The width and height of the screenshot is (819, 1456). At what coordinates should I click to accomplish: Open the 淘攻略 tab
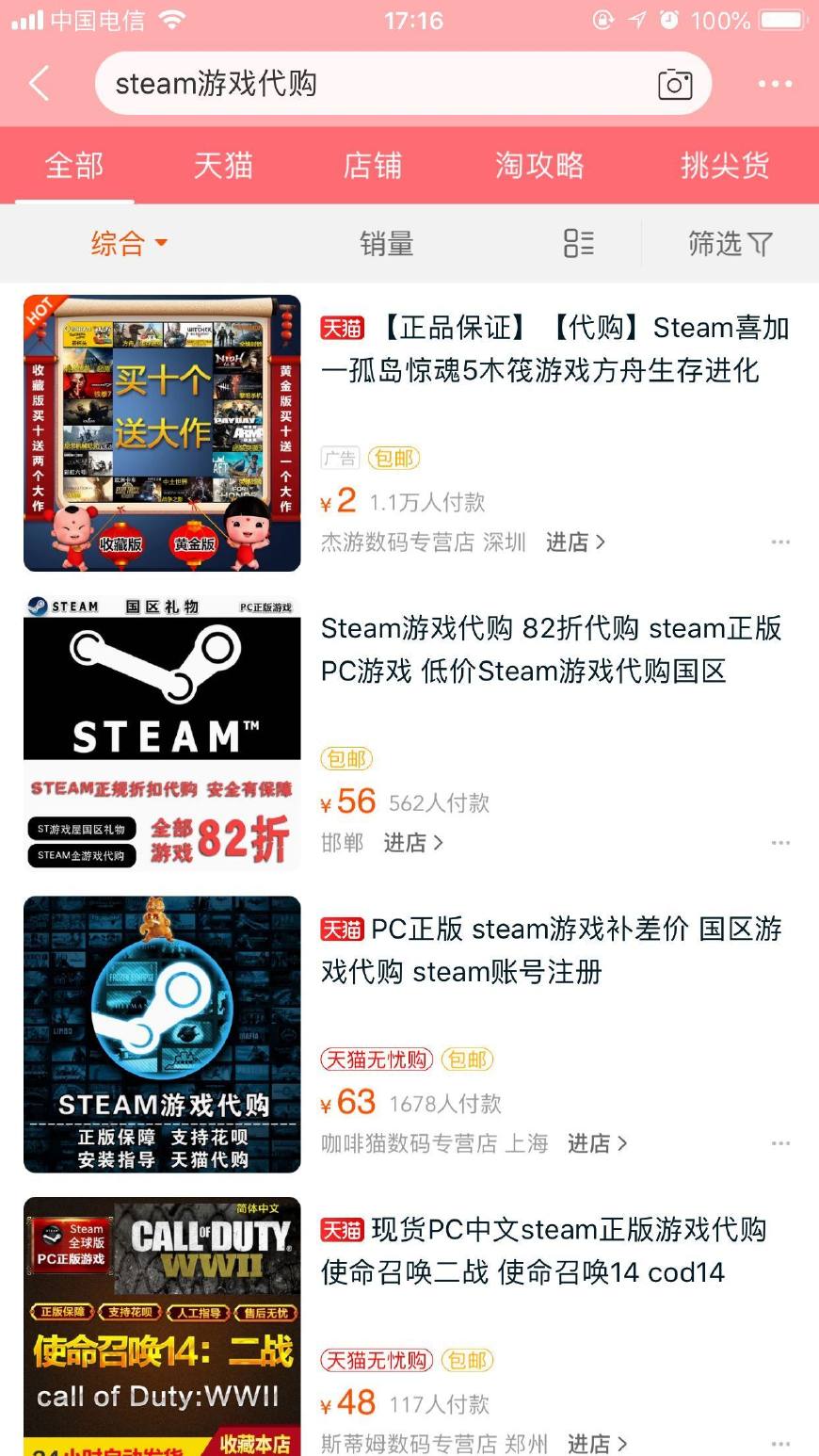(540, 165)
